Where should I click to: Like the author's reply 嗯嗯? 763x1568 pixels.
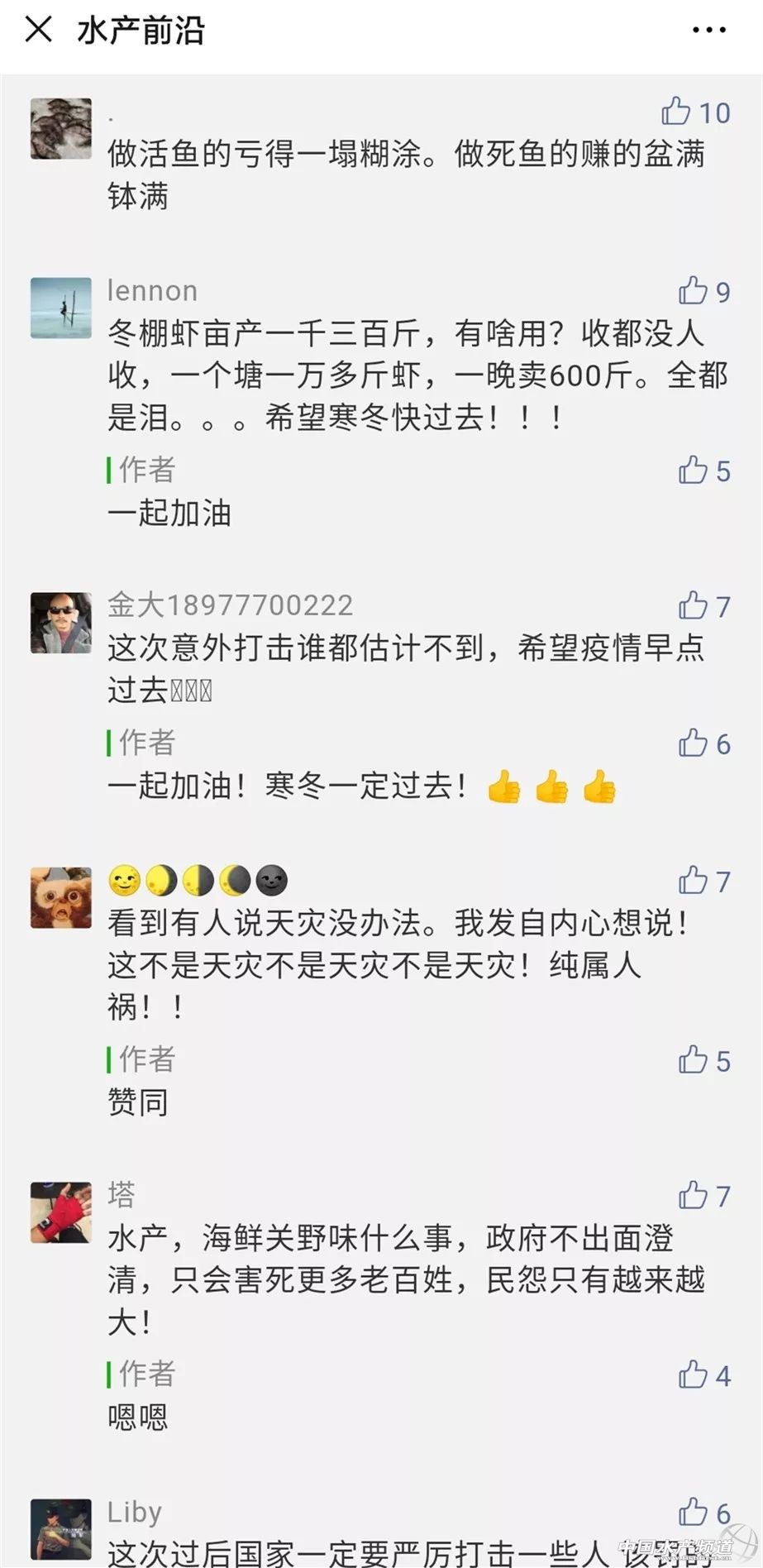[693, 1375]
